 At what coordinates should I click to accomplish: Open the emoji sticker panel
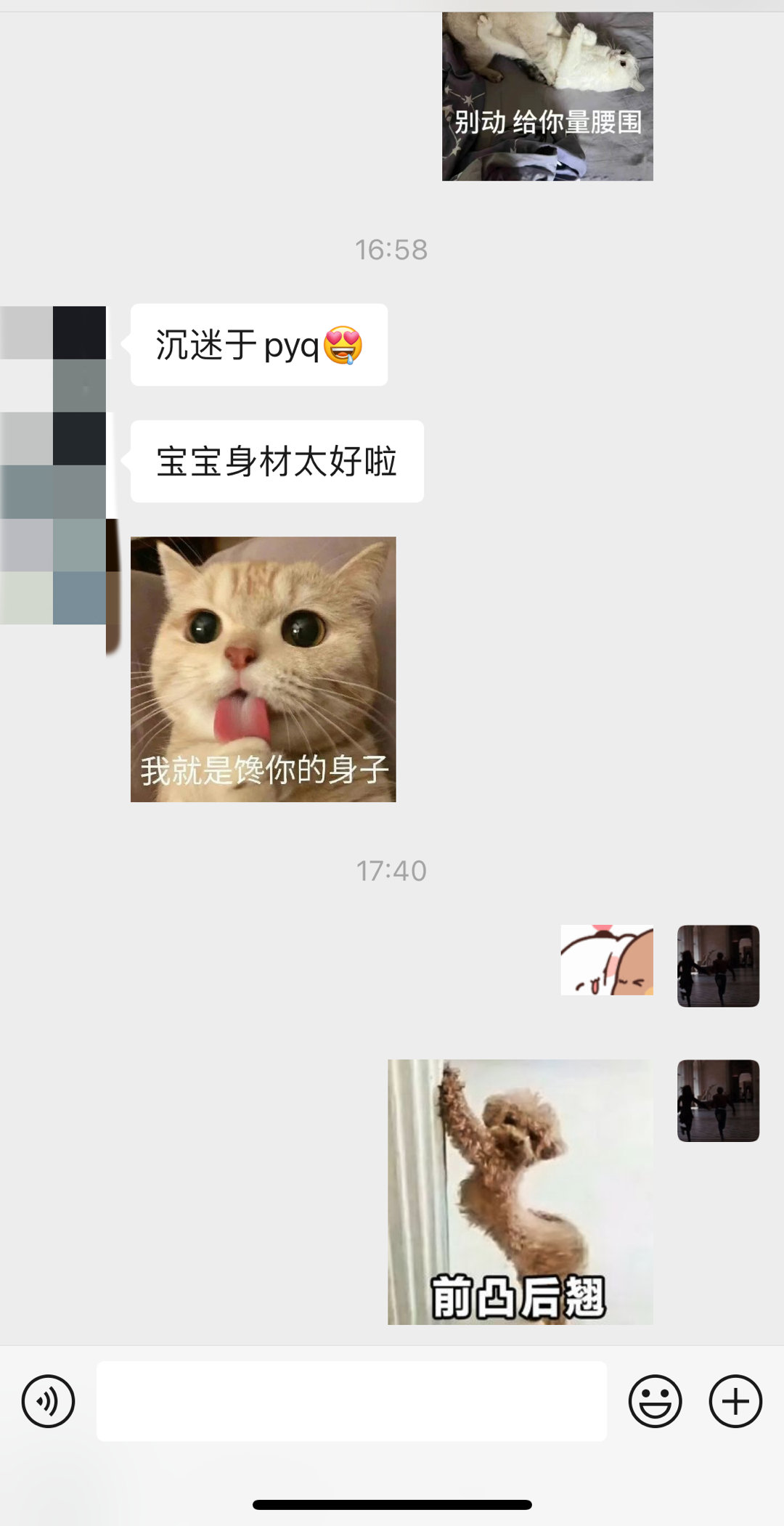(655, 1401)
